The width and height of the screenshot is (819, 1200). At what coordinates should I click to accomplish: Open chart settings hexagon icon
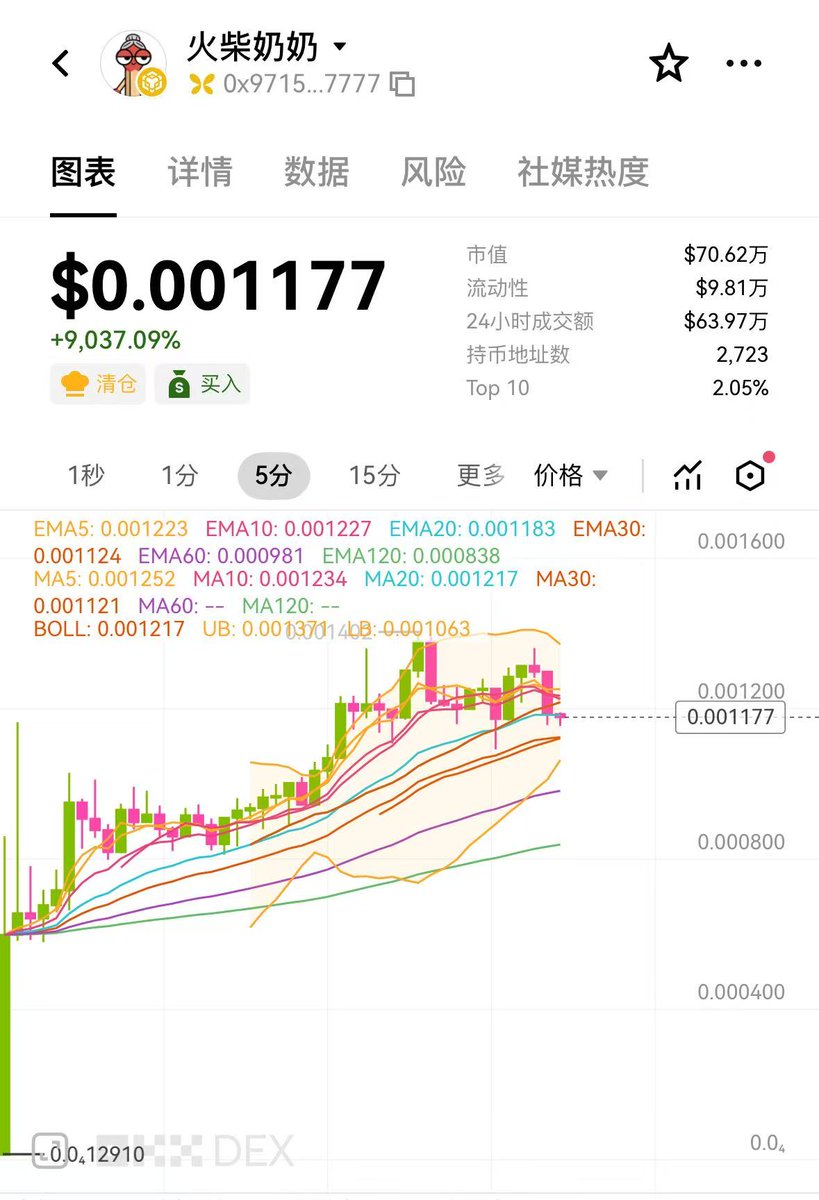[x=750, y=476]
